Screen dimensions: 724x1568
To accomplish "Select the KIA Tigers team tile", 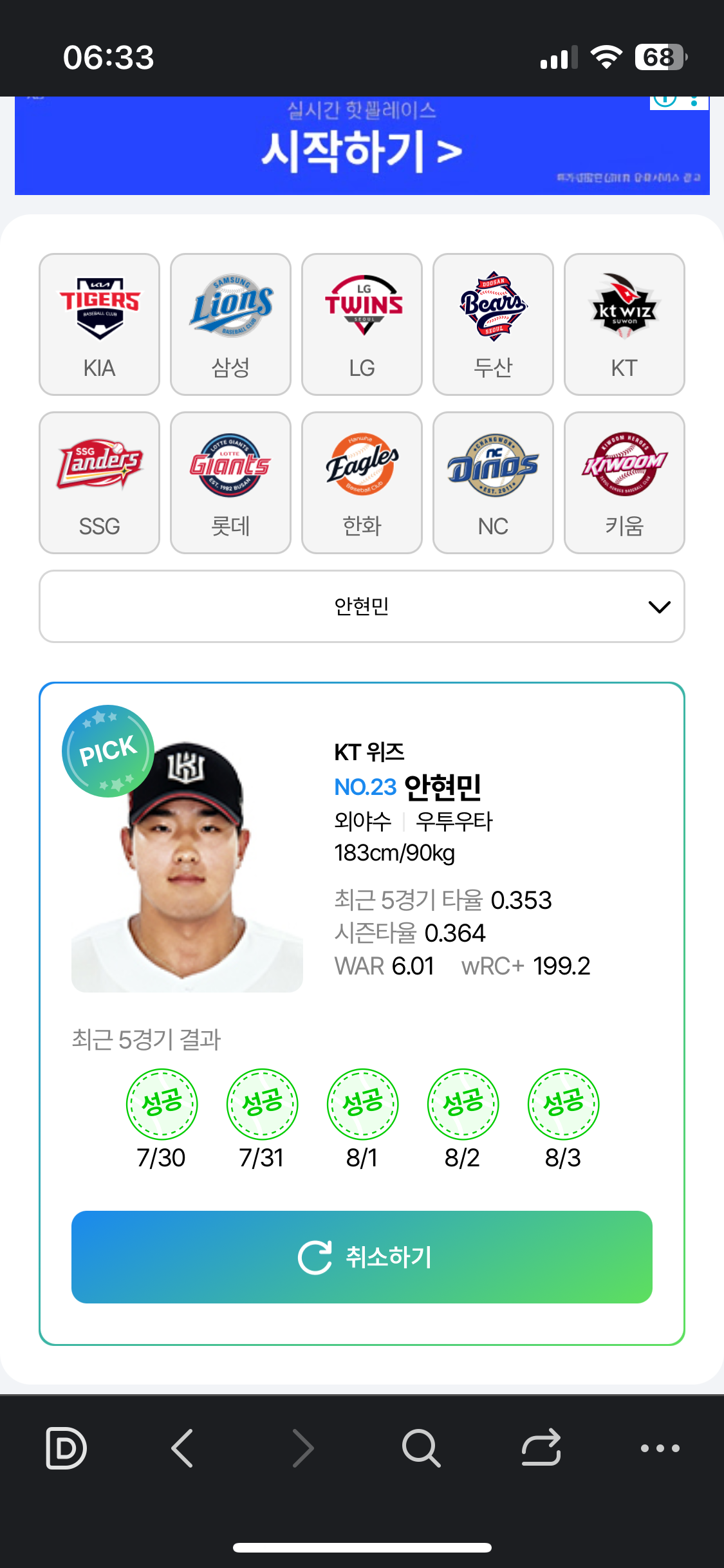I will coord(99,324).
